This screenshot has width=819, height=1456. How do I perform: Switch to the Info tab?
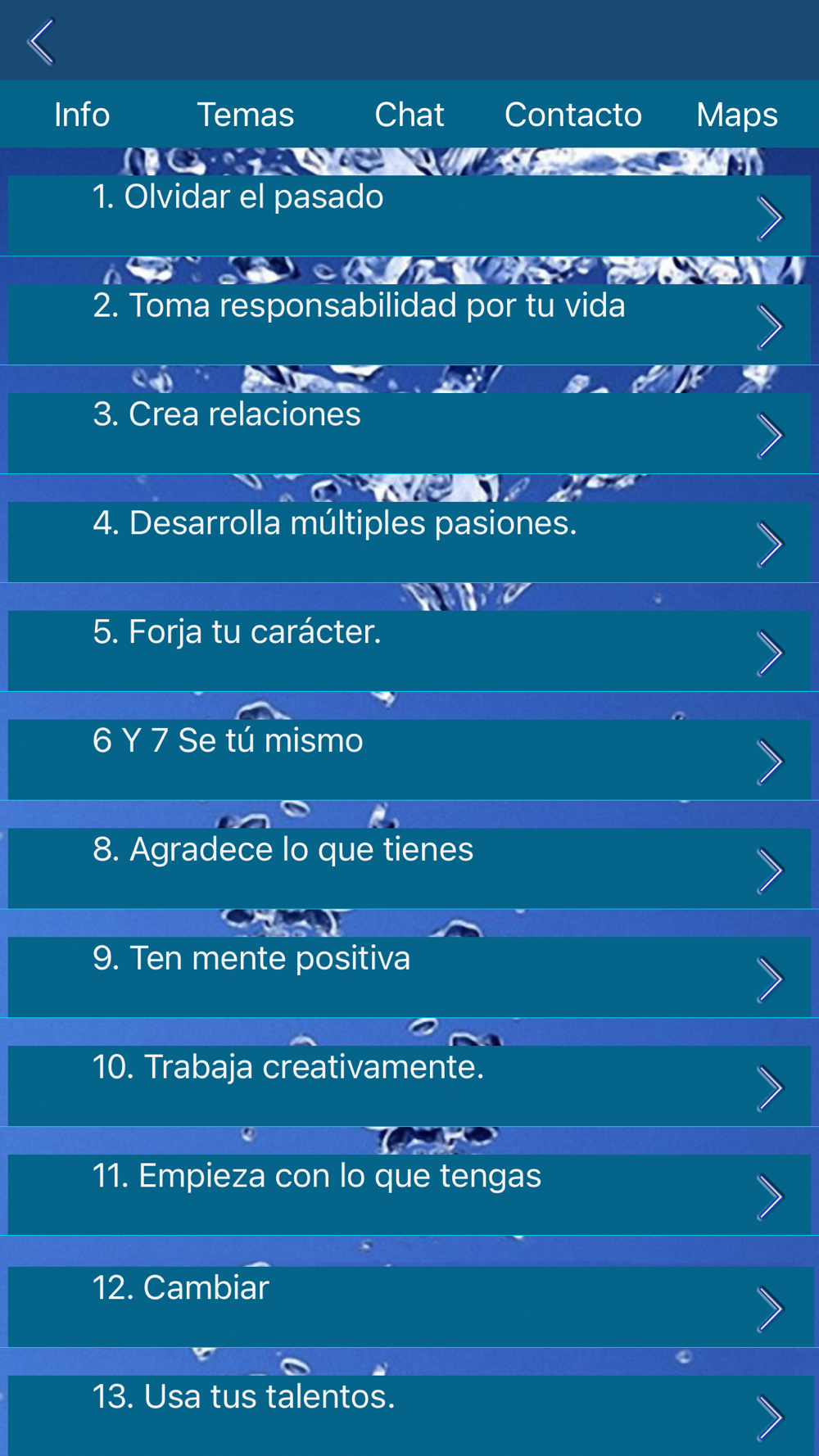click(82, 115)
